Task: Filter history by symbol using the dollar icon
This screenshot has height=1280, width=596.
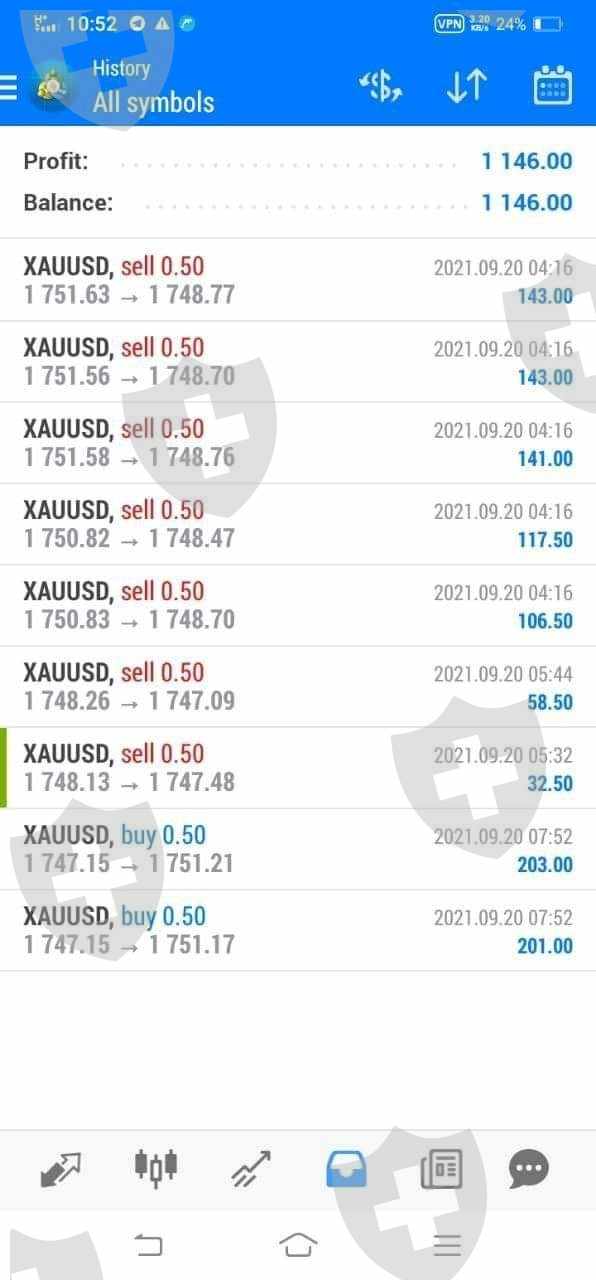Action: (x=380, y=87)
